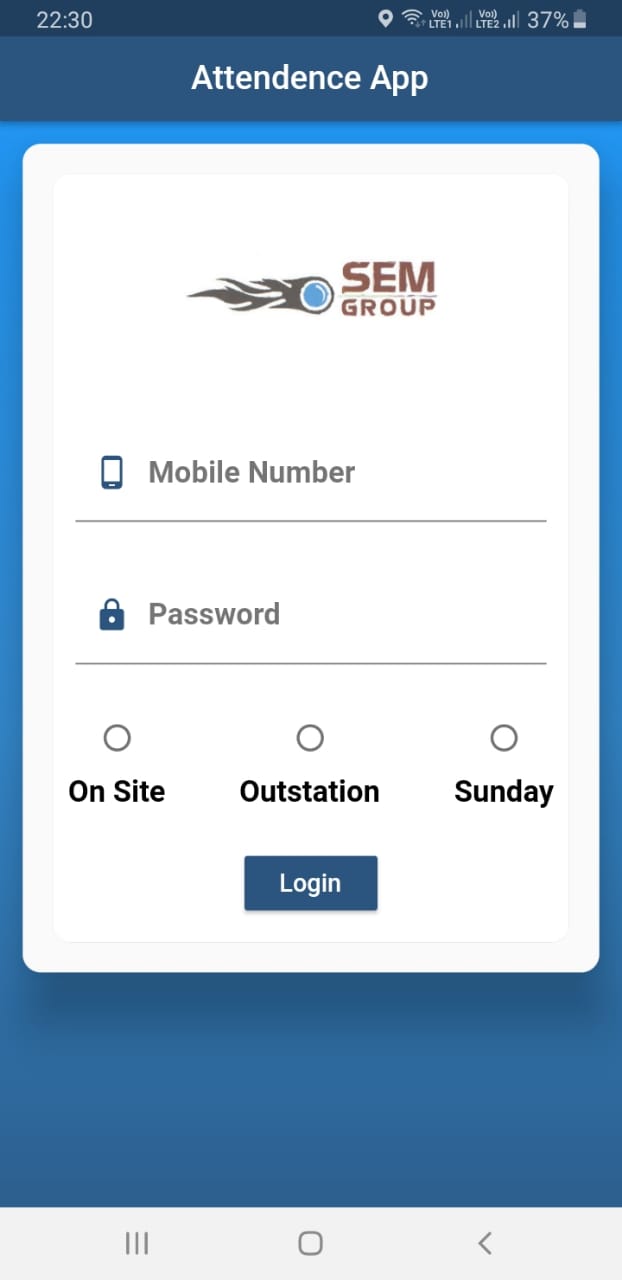Go back using the system back button
The image size is (622, 1280).
485,1243
